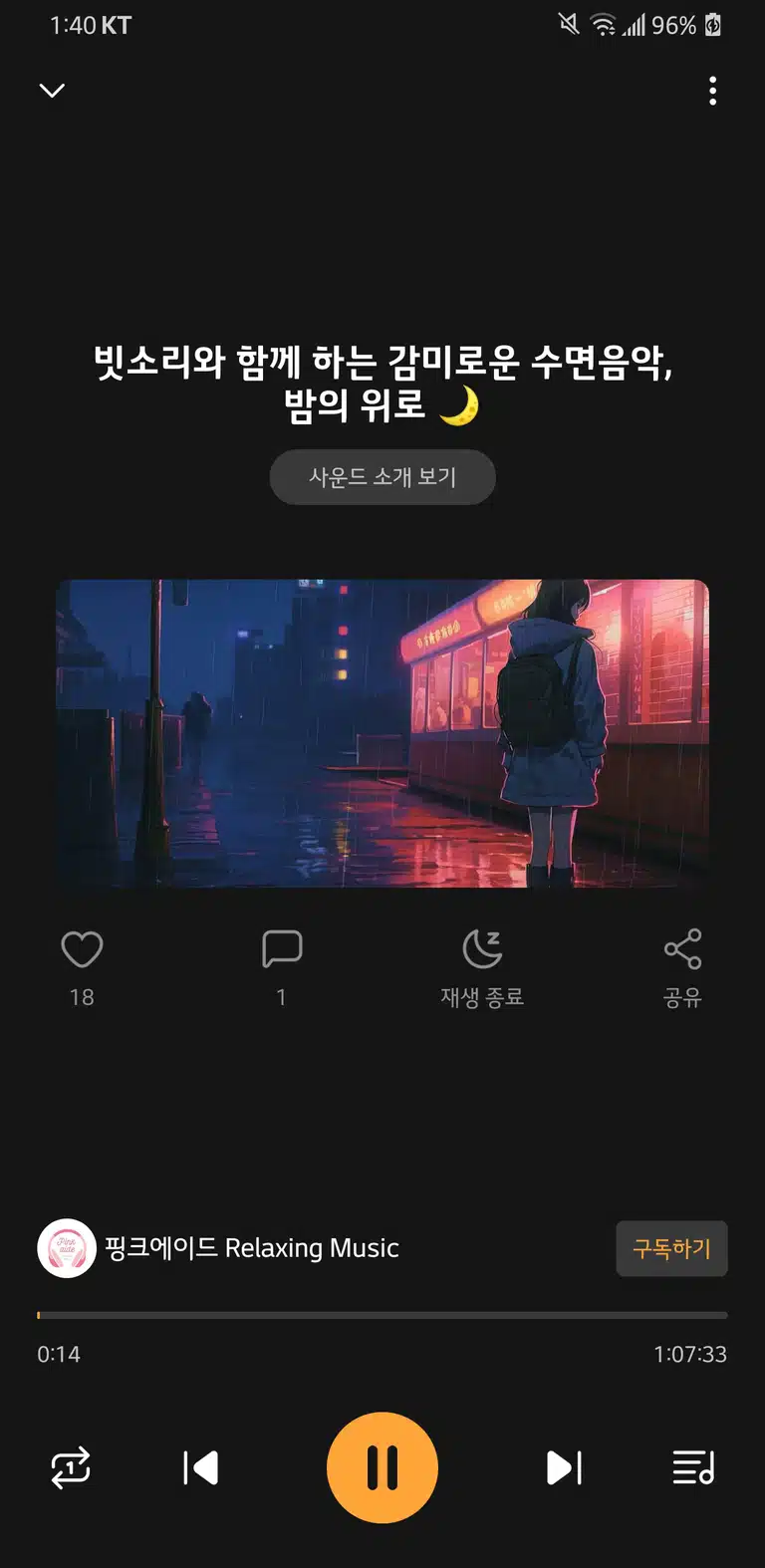Image resolution: width=765 pixels, height=1568 pixels.
Task: Like this sound with the heart icon
Action: [x=82, y=949]
